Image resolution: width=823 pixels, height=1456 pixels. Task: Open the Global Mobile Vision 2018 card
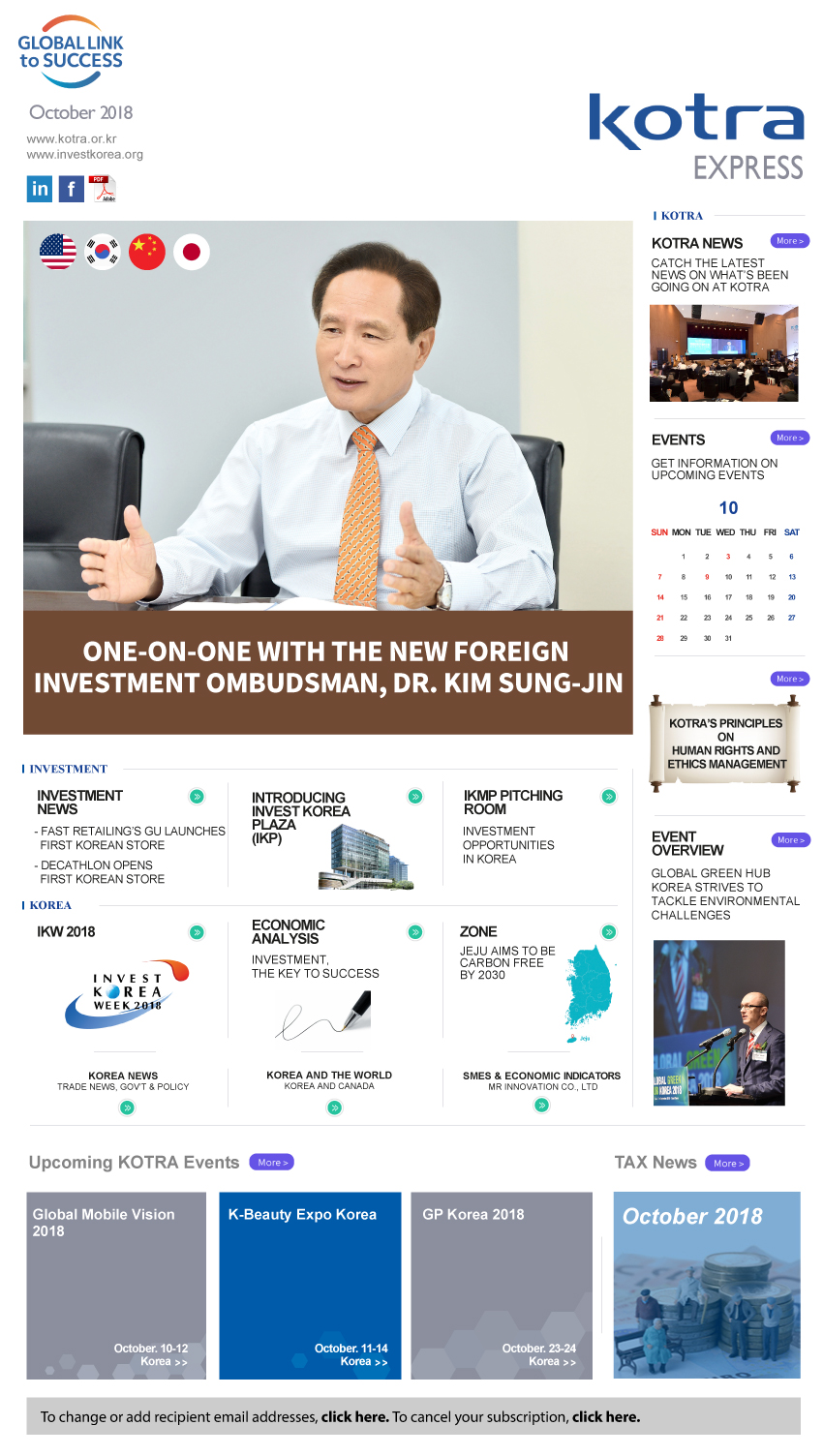coord(116,1286)
